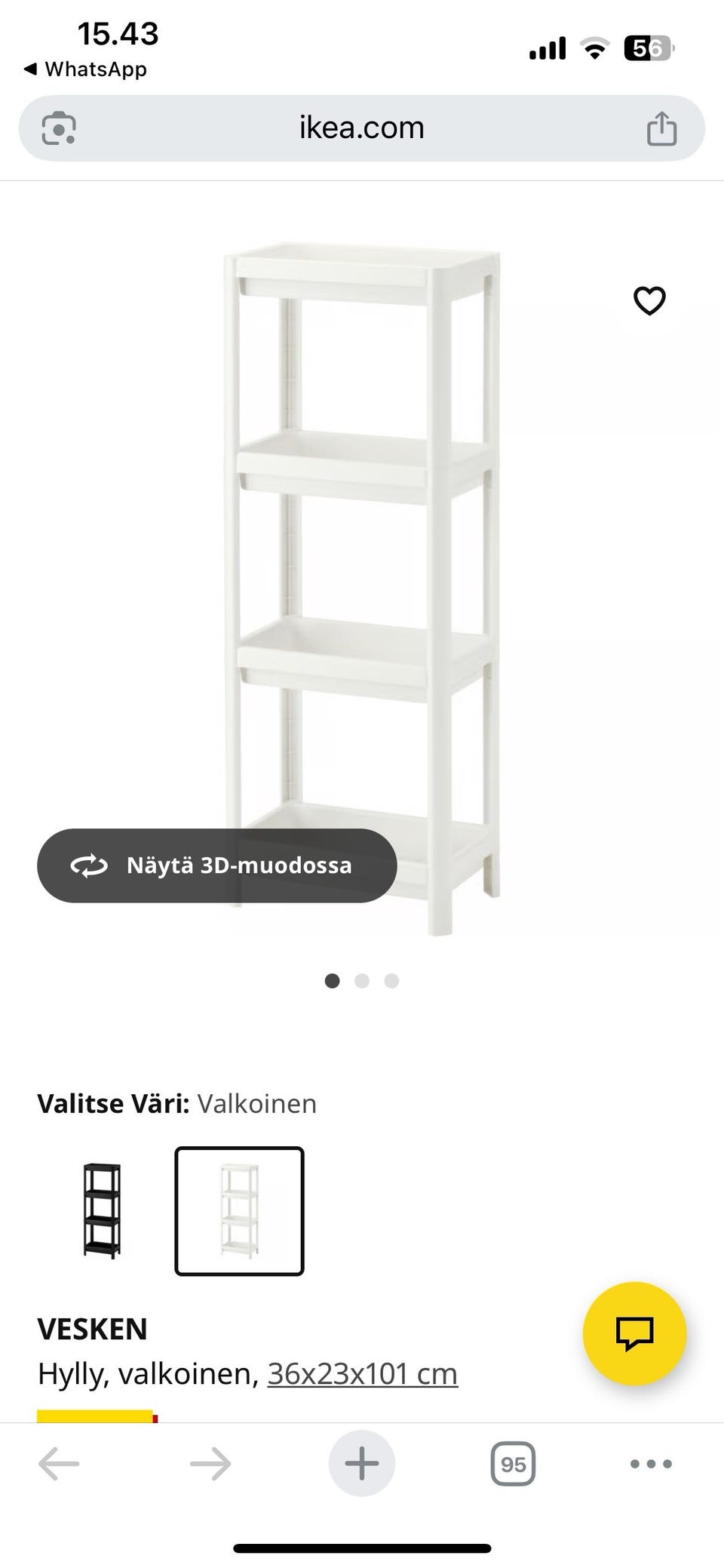
Task: Open the yellow chat assistant bubble
Action: [636, 1333]
